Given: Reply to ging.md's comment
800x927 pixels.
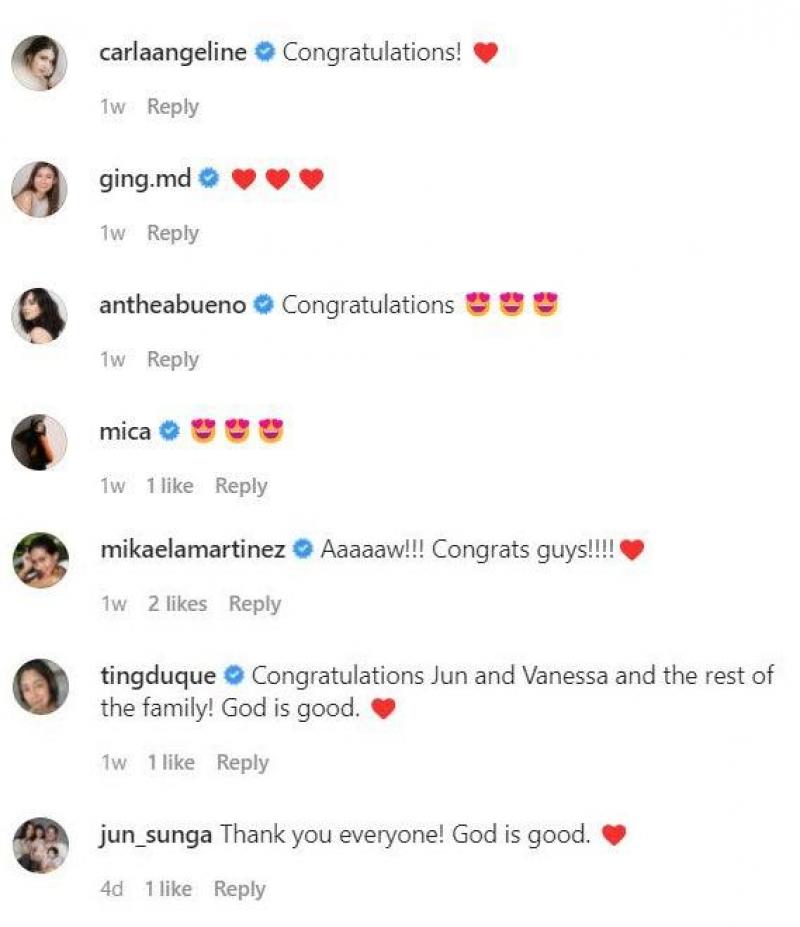Looking at the screenshot, I should [172, 233].
